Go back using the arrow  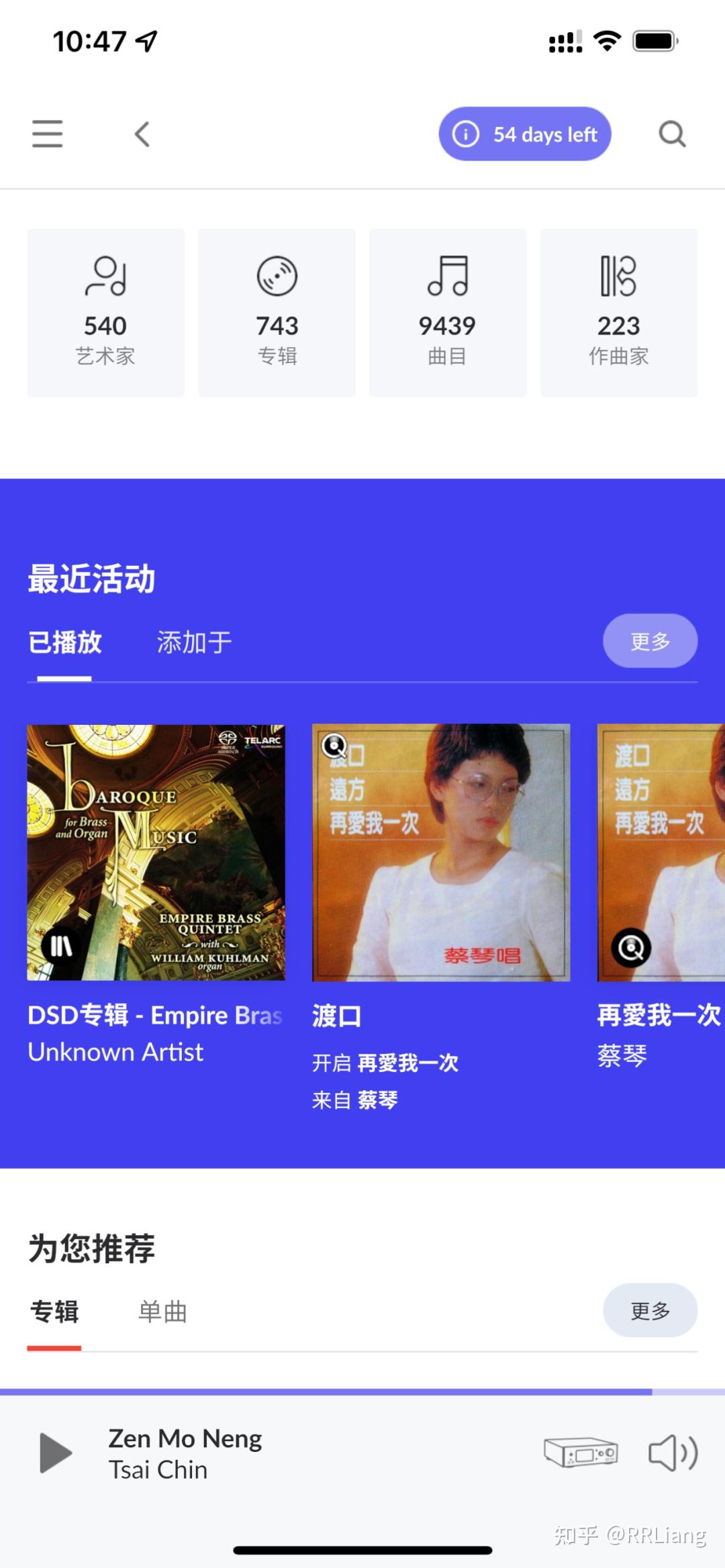pyautogui.click(x=142, y=134)
